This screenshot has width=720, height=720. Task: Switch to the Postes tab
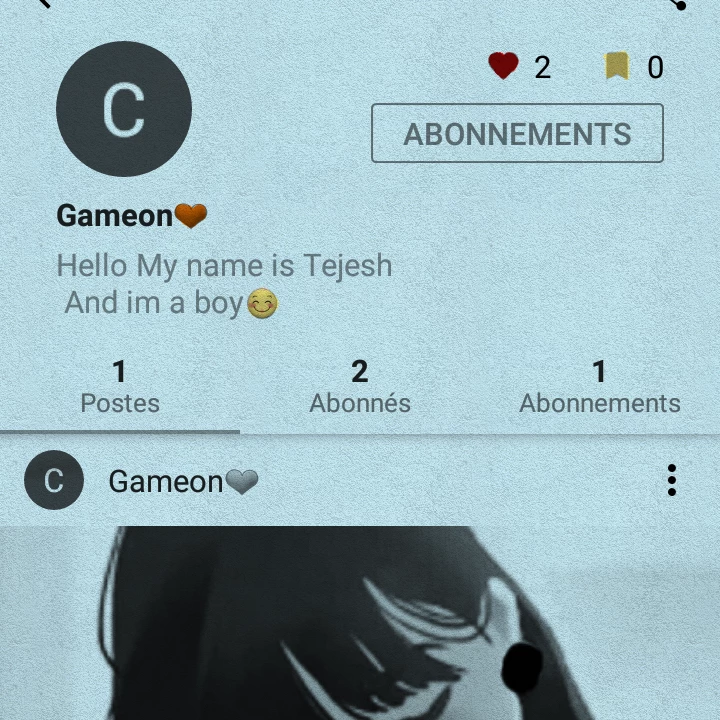pos(120,388)
